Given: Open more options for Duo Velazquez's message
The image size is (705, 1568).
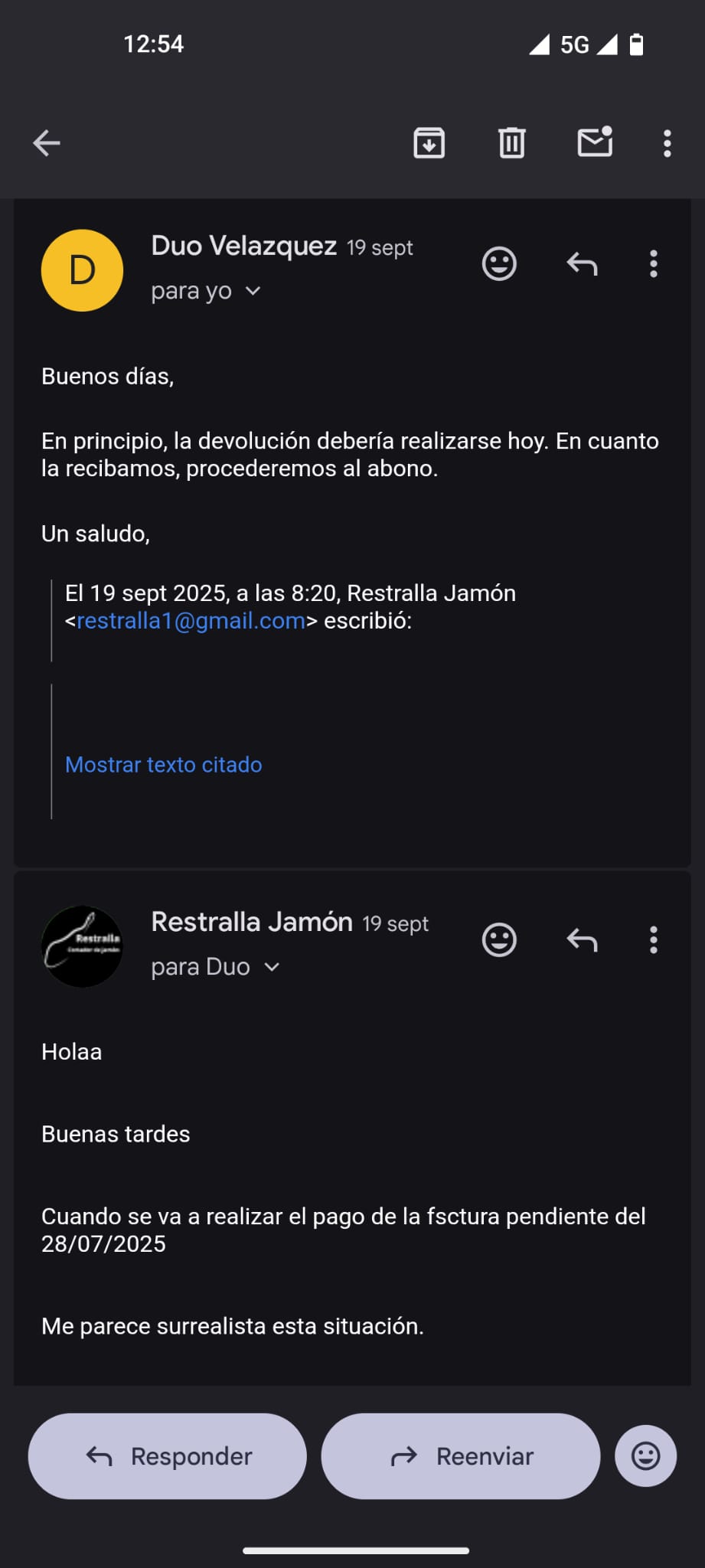Looking at the screenshot, I should tap(653, 264).
